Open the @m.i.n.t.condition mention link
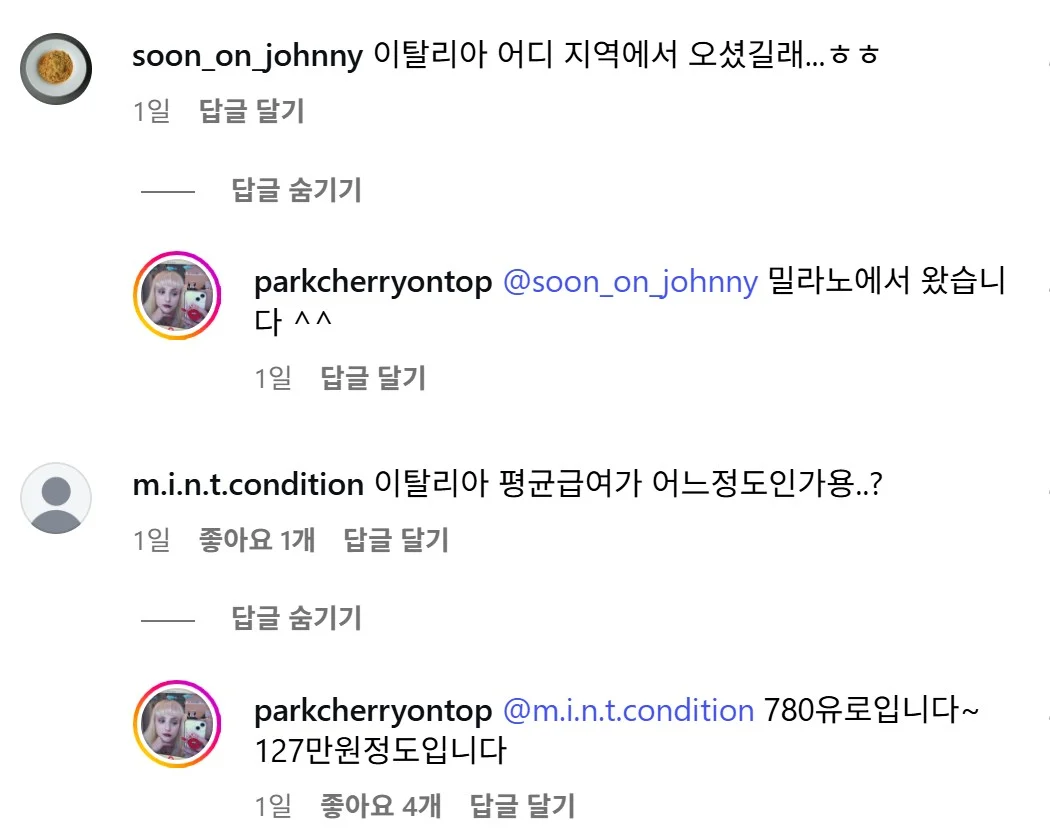 [x=627, y=711]
